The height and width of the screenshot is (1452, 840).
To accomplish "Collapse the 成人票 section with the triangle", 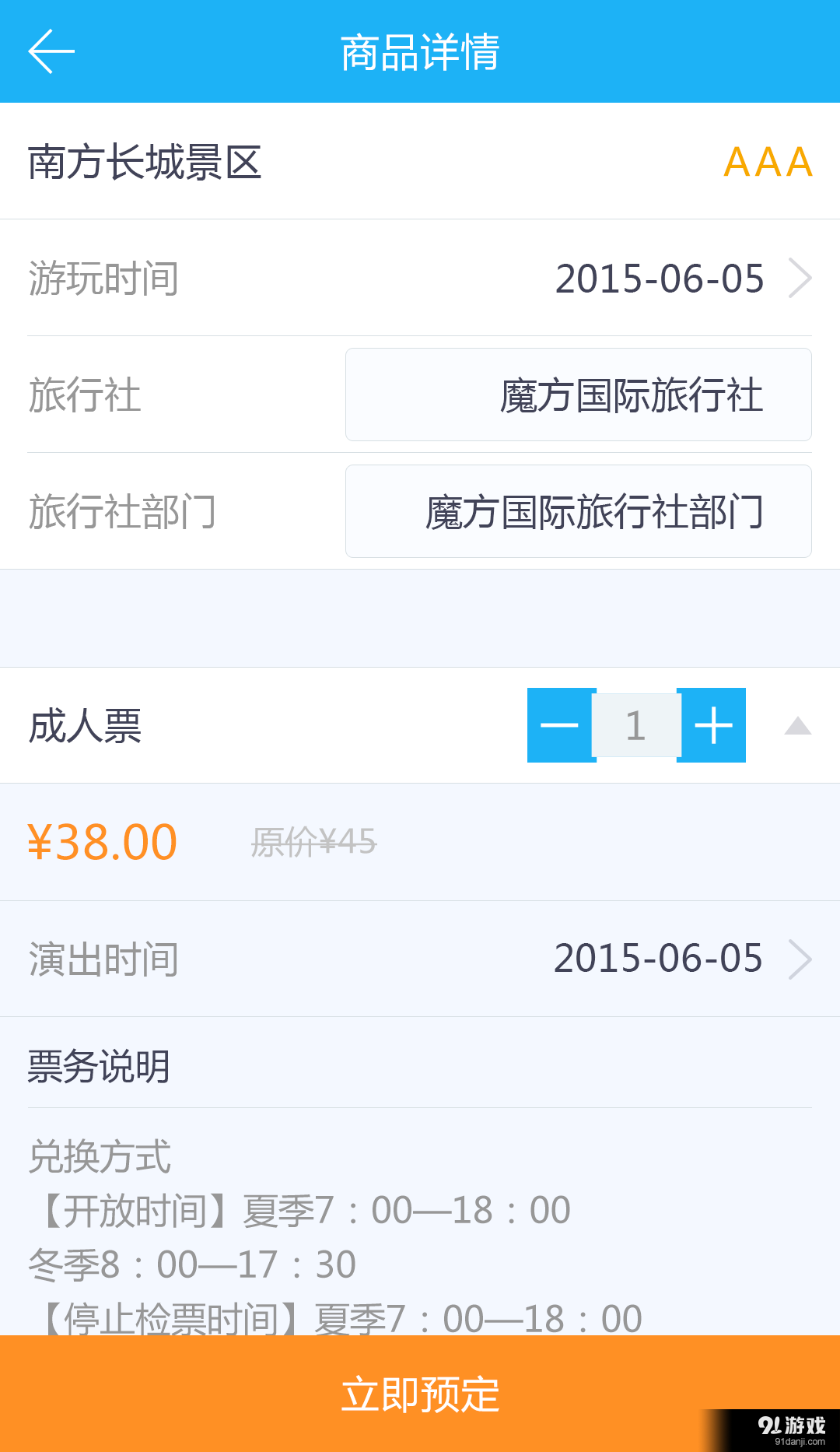I will 796,725.
